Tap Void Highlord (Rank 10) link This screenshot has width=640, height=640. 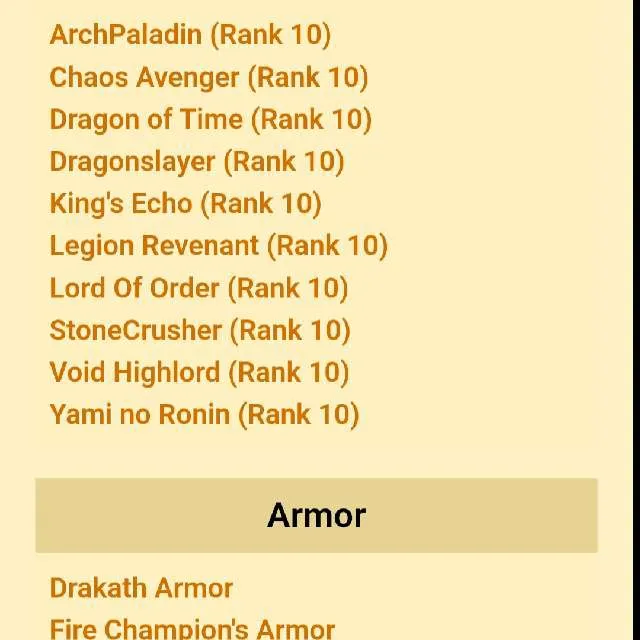[x=199, y=372]
